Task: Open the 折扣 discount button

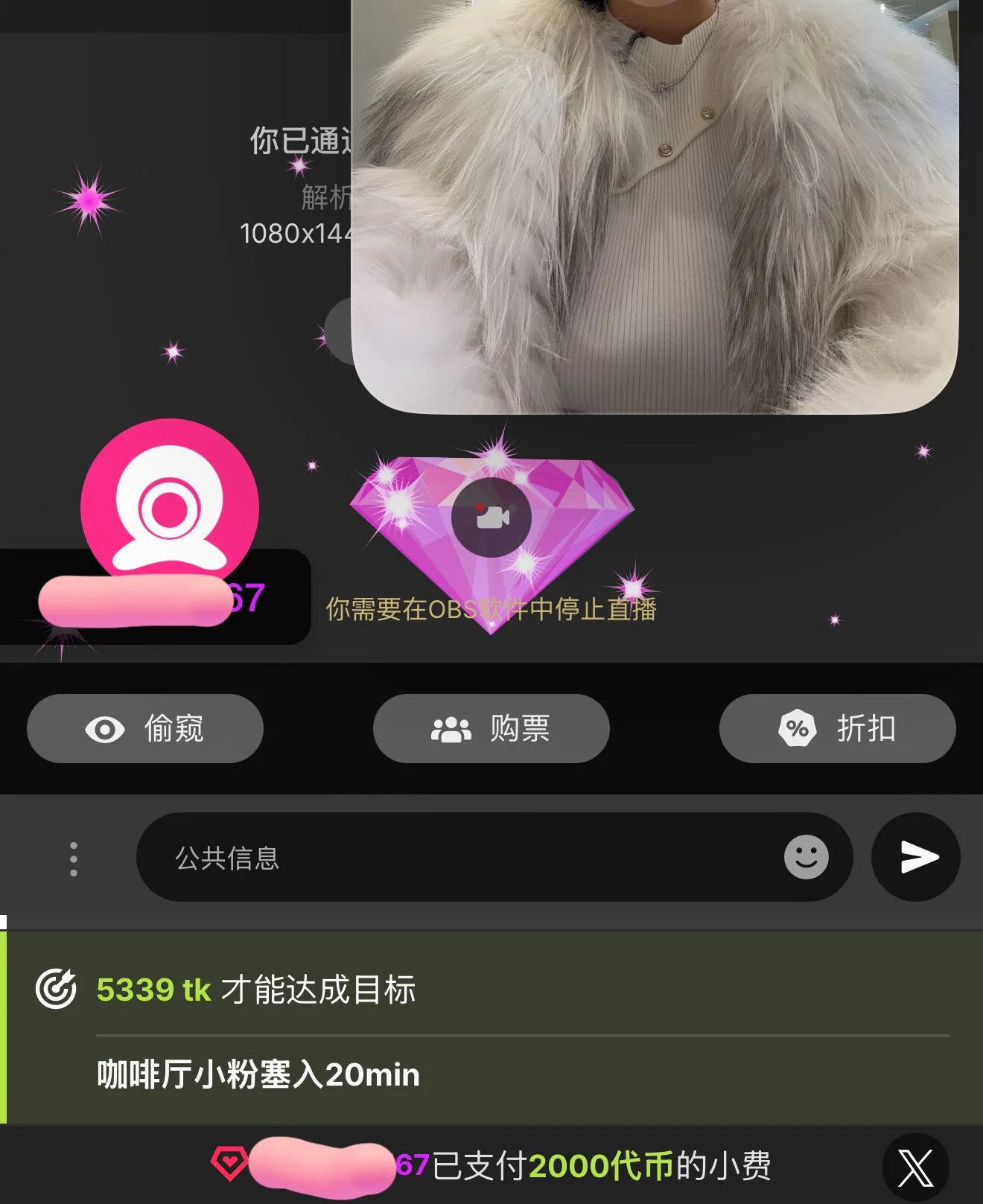Action: [837, 728]
